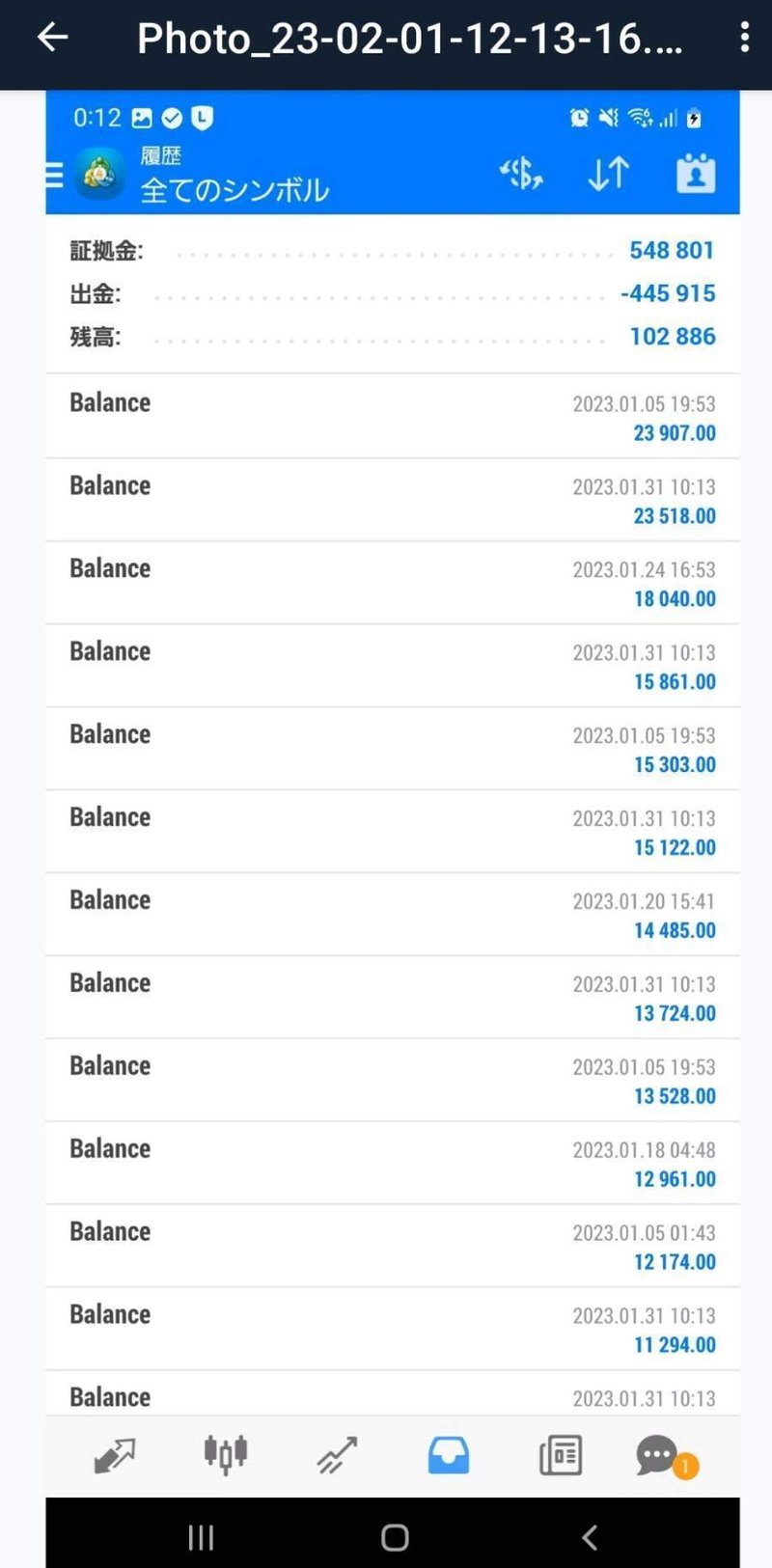The image size is (772, 1568).
Task: Open the overflow menu for this photo
Action: pos(744,38)
